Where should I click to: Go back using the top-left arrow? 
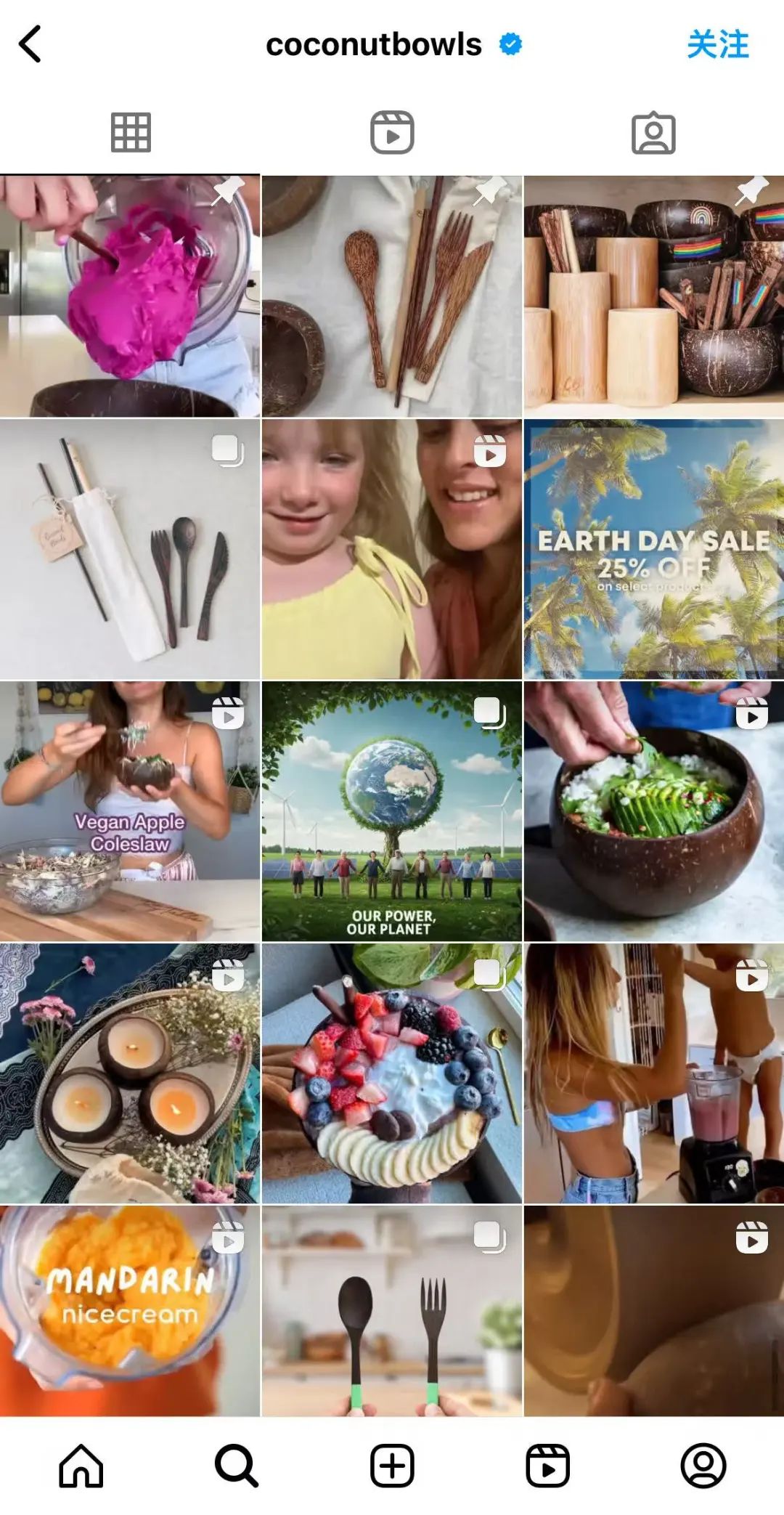pyautogui.click(x=30, y=44)
